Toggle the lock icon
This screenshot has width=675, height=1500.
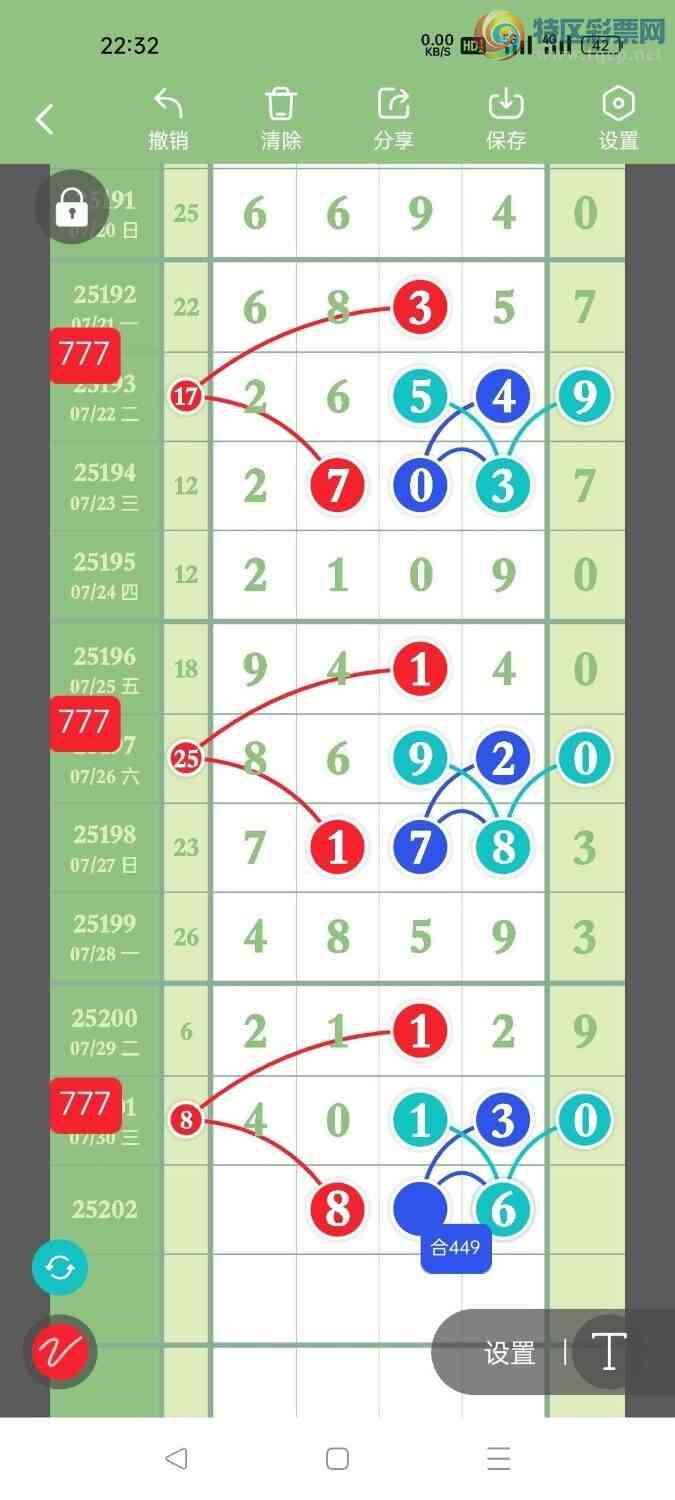tap(71, 208)
